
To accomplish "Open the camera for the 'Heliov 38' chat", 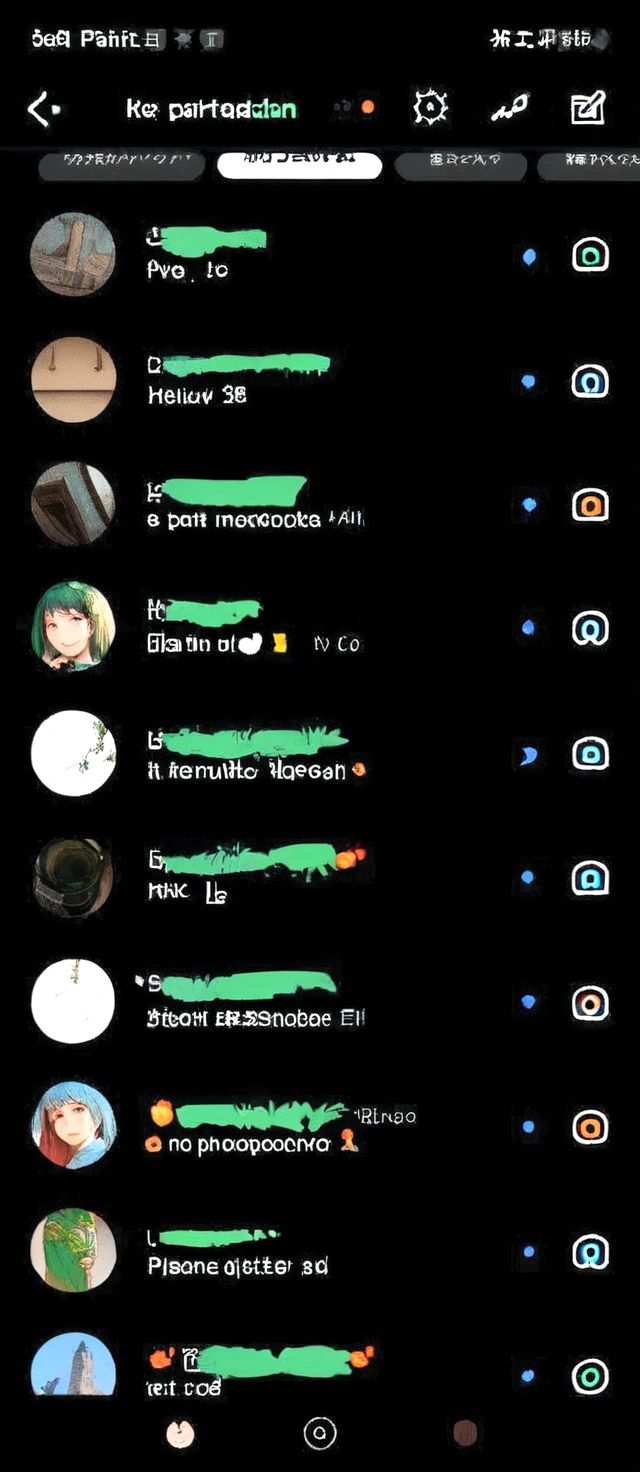I will [590, 381].
